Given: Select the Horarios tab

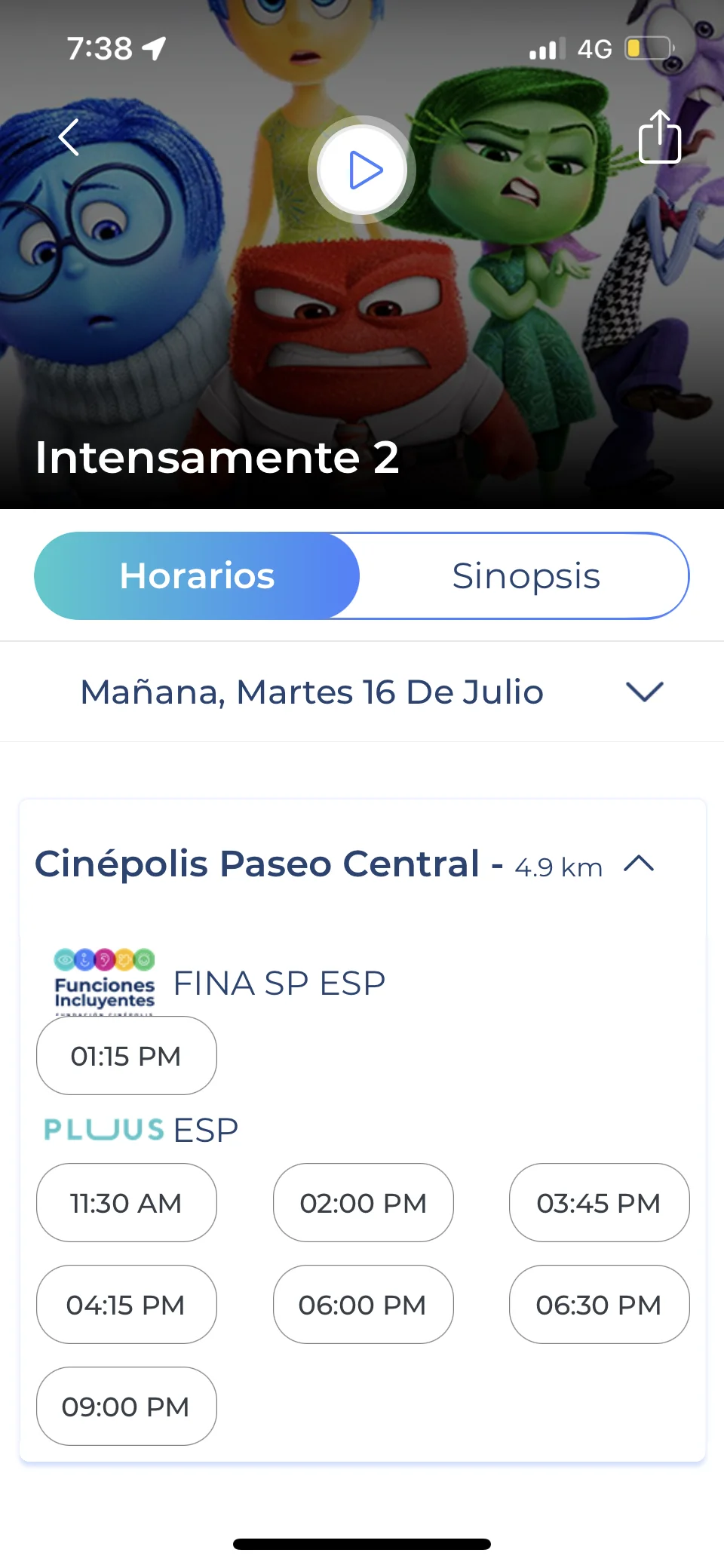Looking at the screenshot, I should [197, 576].
